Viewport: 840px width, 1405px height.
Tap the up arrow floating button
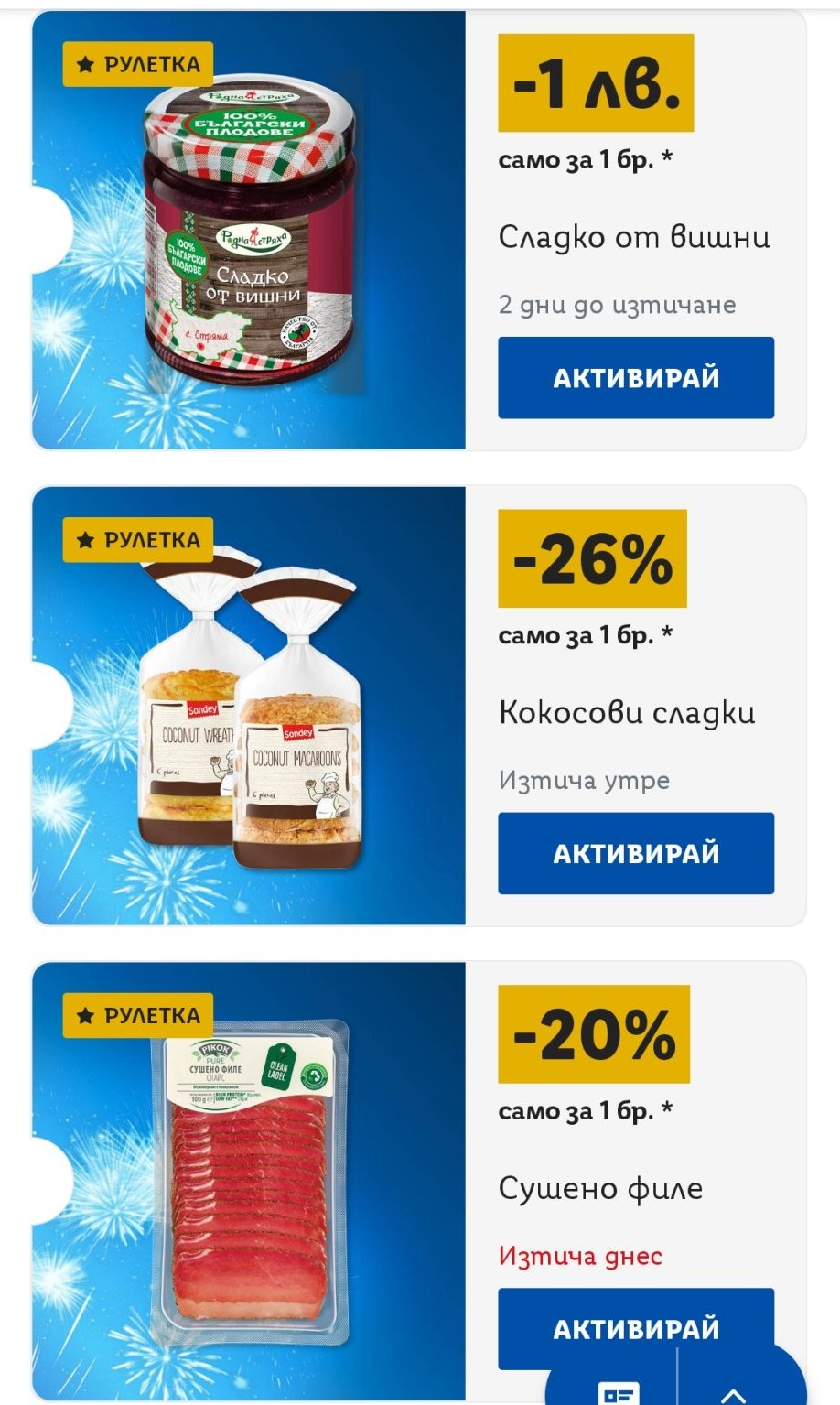(x=734, y=1393)
